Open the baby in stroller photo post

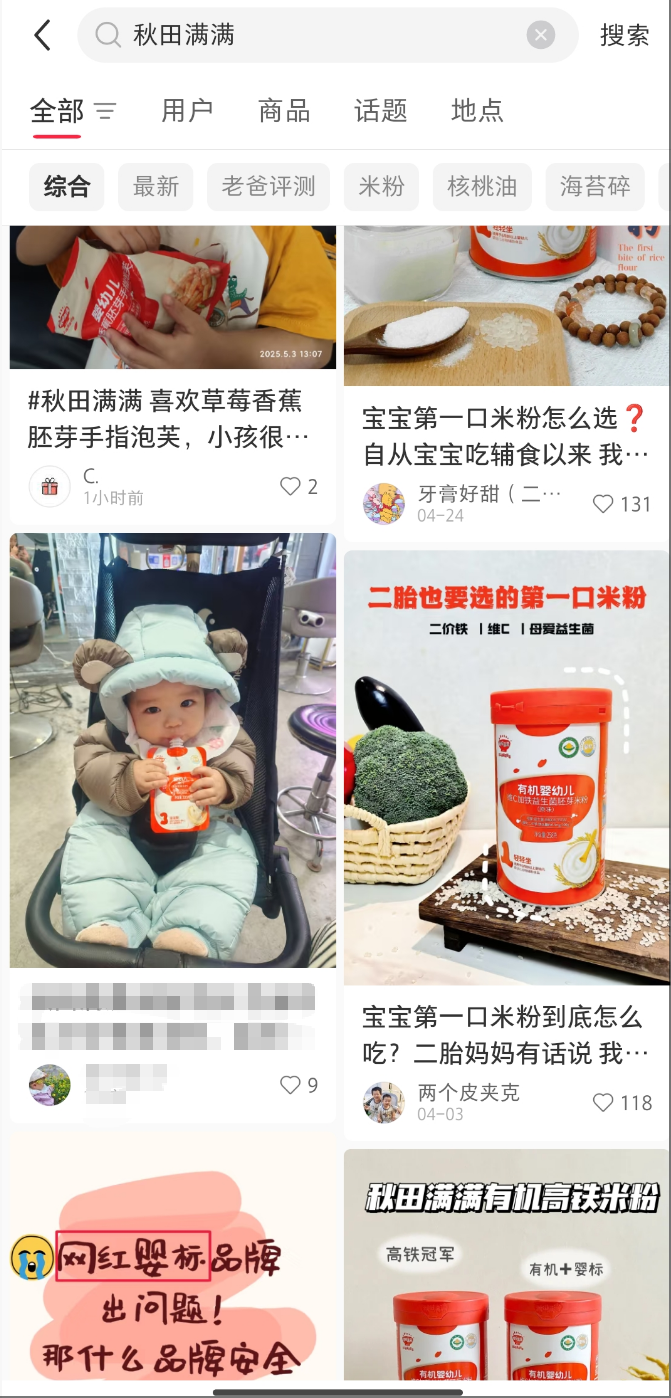click(x=173, y=750)
